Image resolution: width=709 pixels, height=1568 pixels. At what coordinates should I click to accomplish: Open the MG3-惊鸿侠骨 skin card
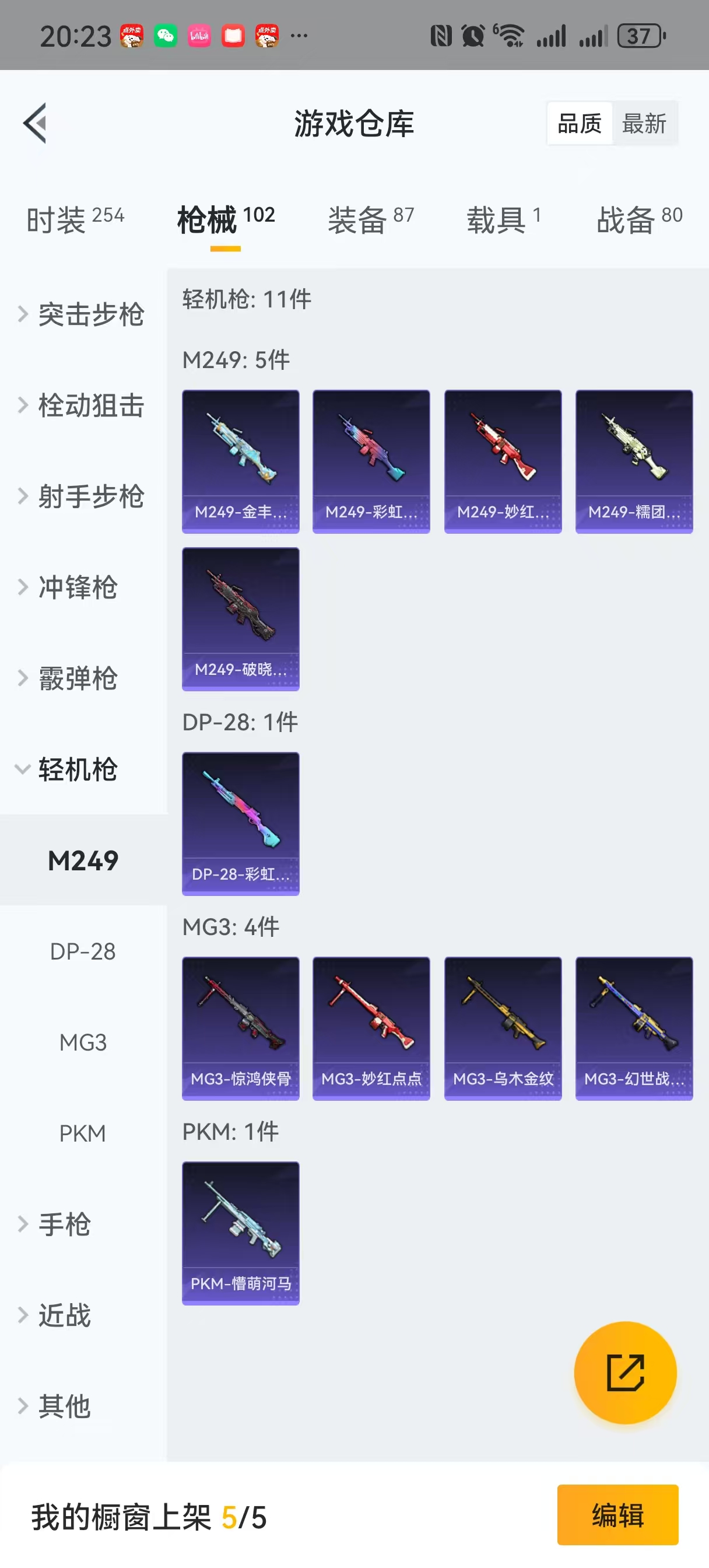[240, 1028]
